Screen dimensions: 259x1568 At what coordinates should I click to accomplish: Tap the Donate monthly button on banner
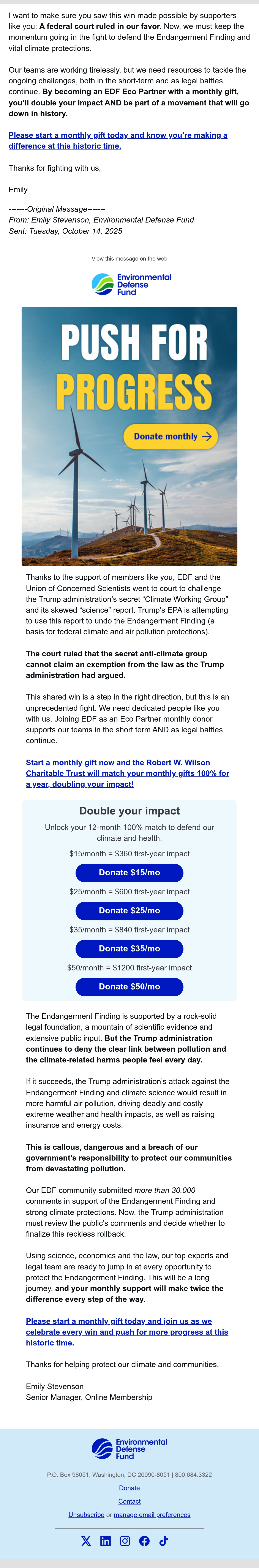tap(171, 436)
